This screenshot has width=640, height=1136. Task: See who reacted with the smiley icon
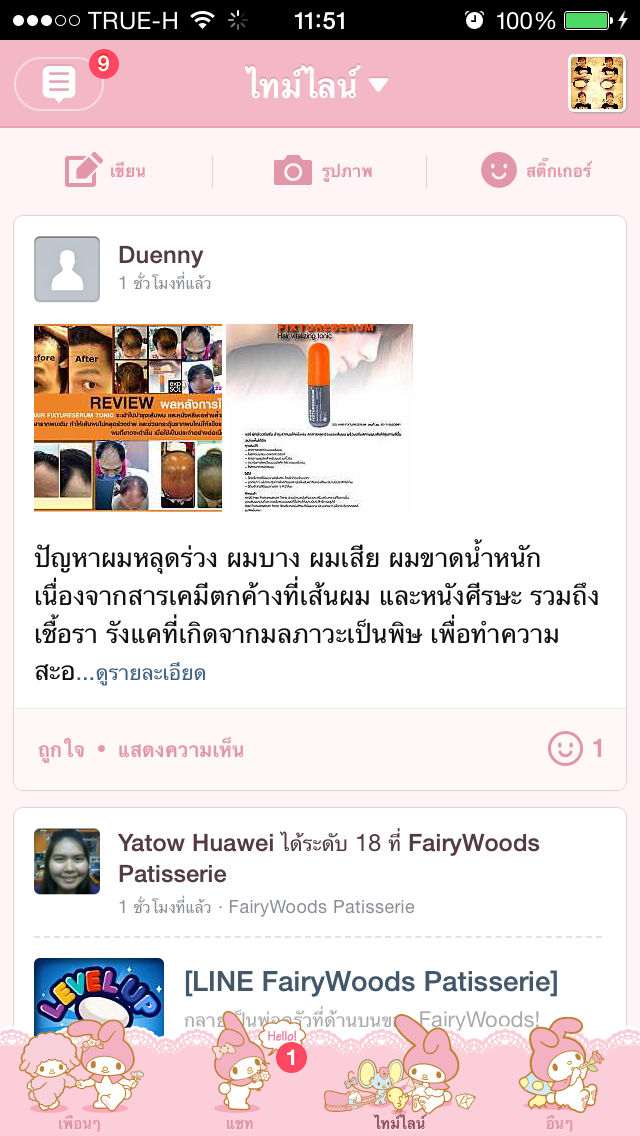575,749
